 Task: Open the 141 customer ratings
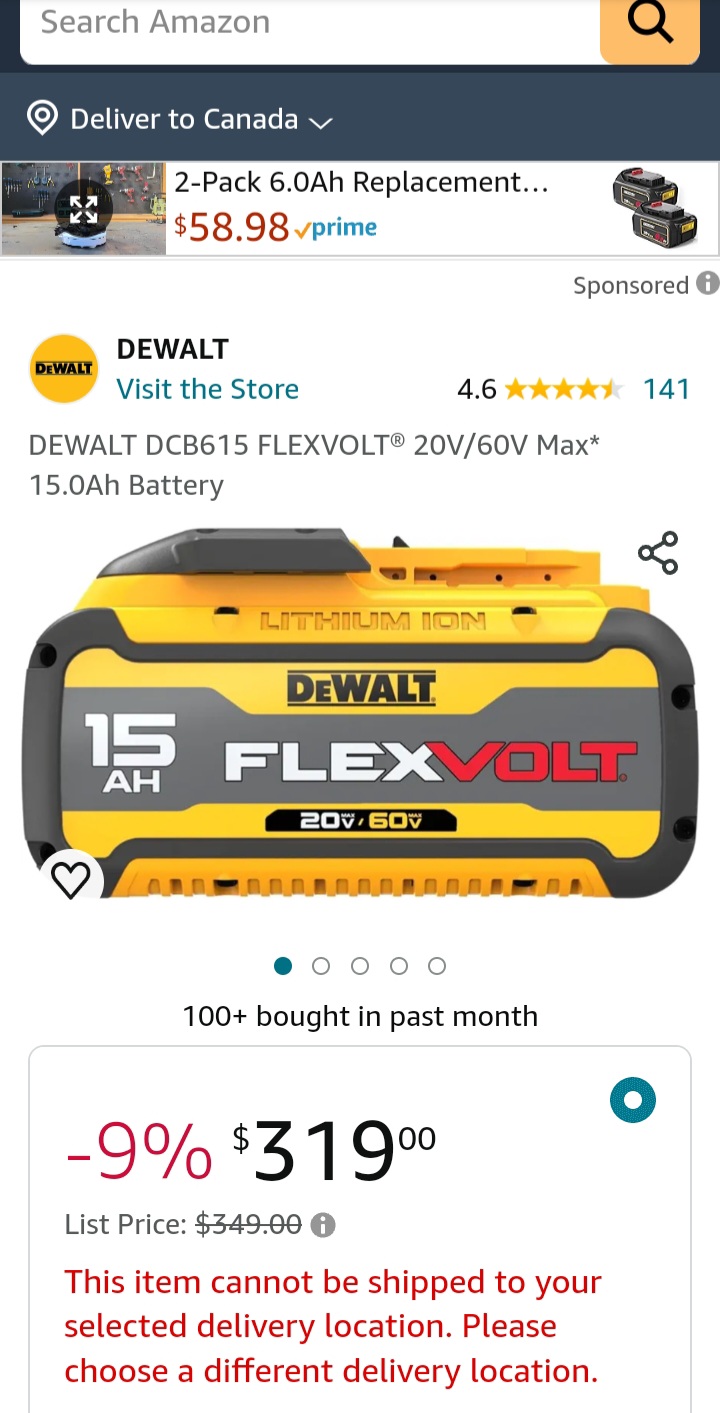(x=666, y=389)
